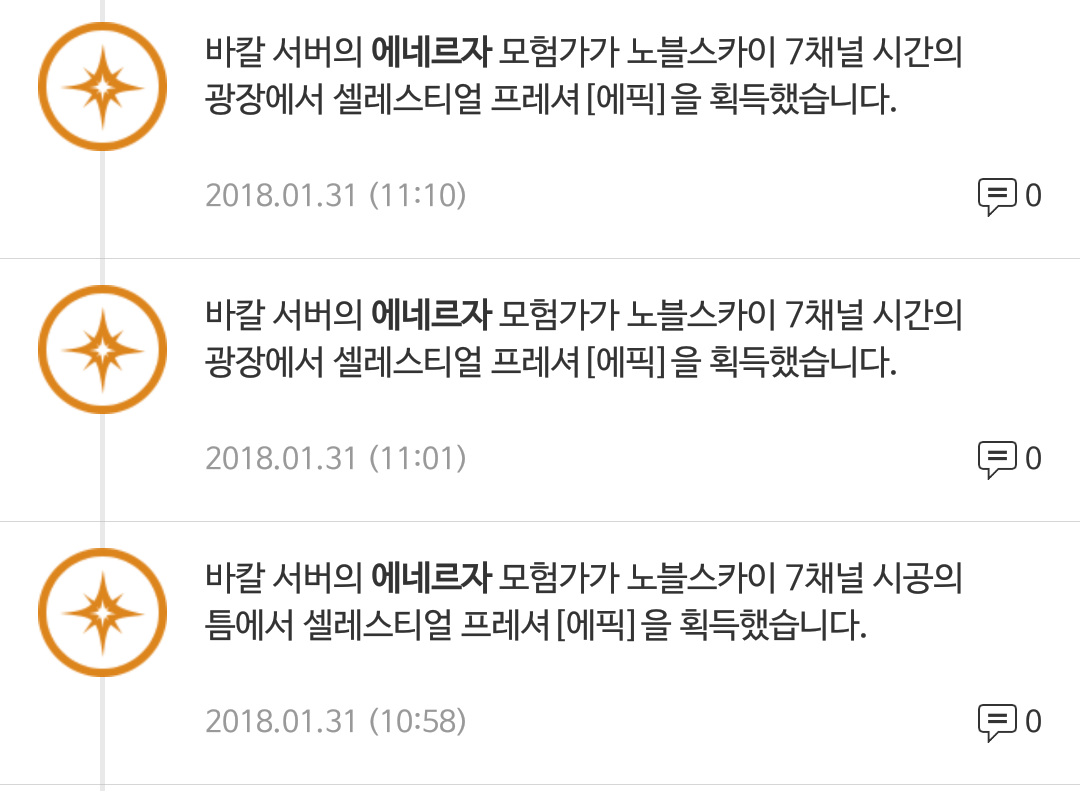Image resolution: width=1080 pixels, height=791 pixels.
Task: Open 에네르자 adventurer link in 11:10 entry
Action: click(430, 52)
